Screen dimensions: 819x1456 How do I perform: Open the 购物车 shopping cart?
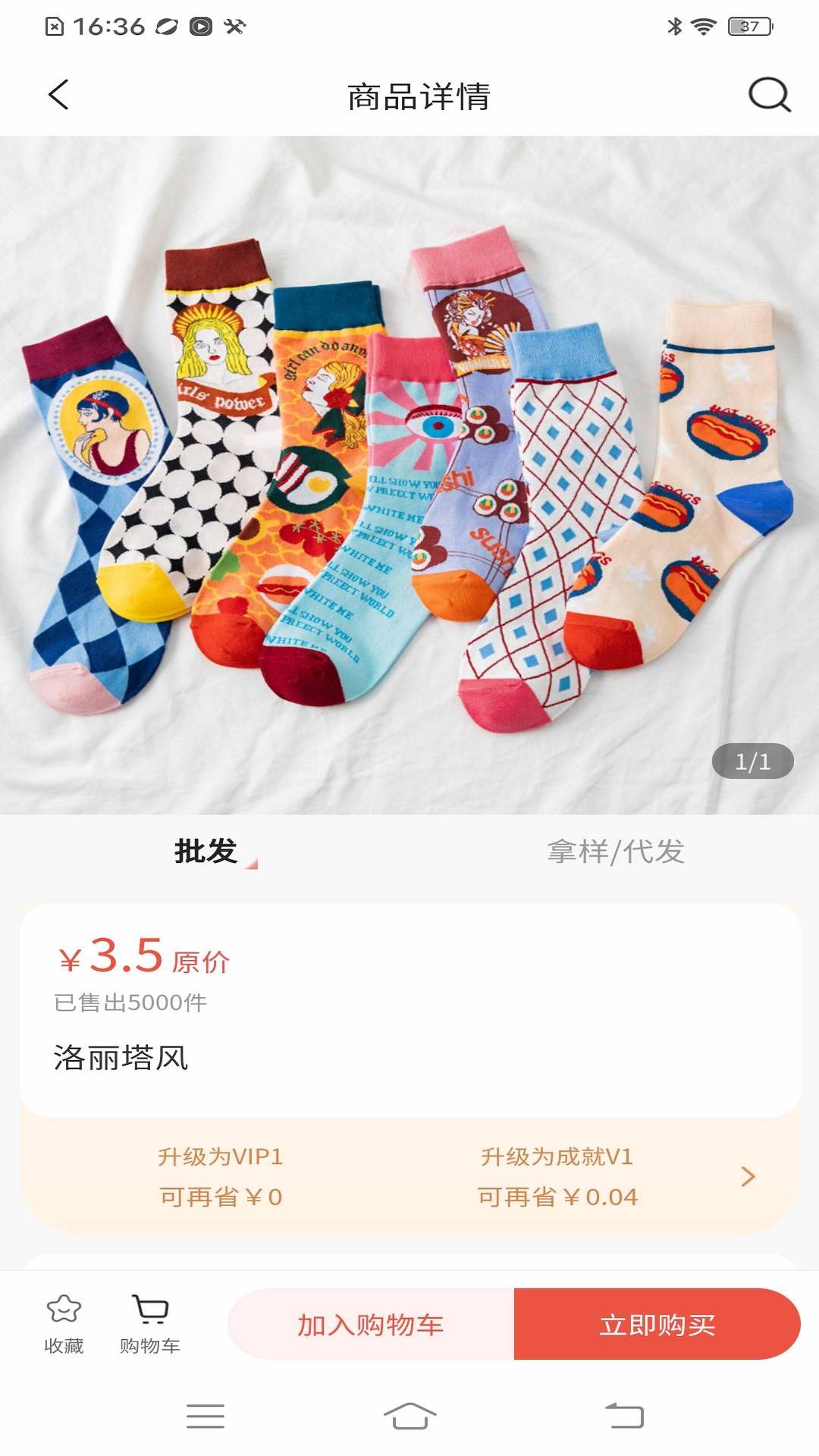[150, 1323]
